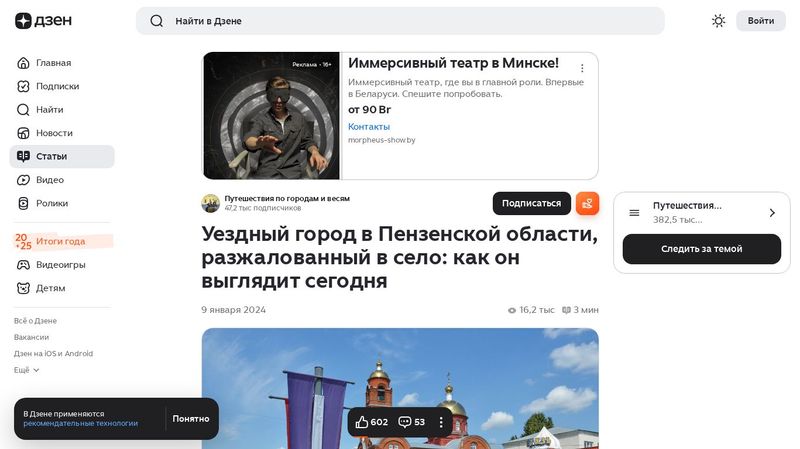Toggle the light/dark theme sun icon
800x449 pixels.
[x=718, y=21]
